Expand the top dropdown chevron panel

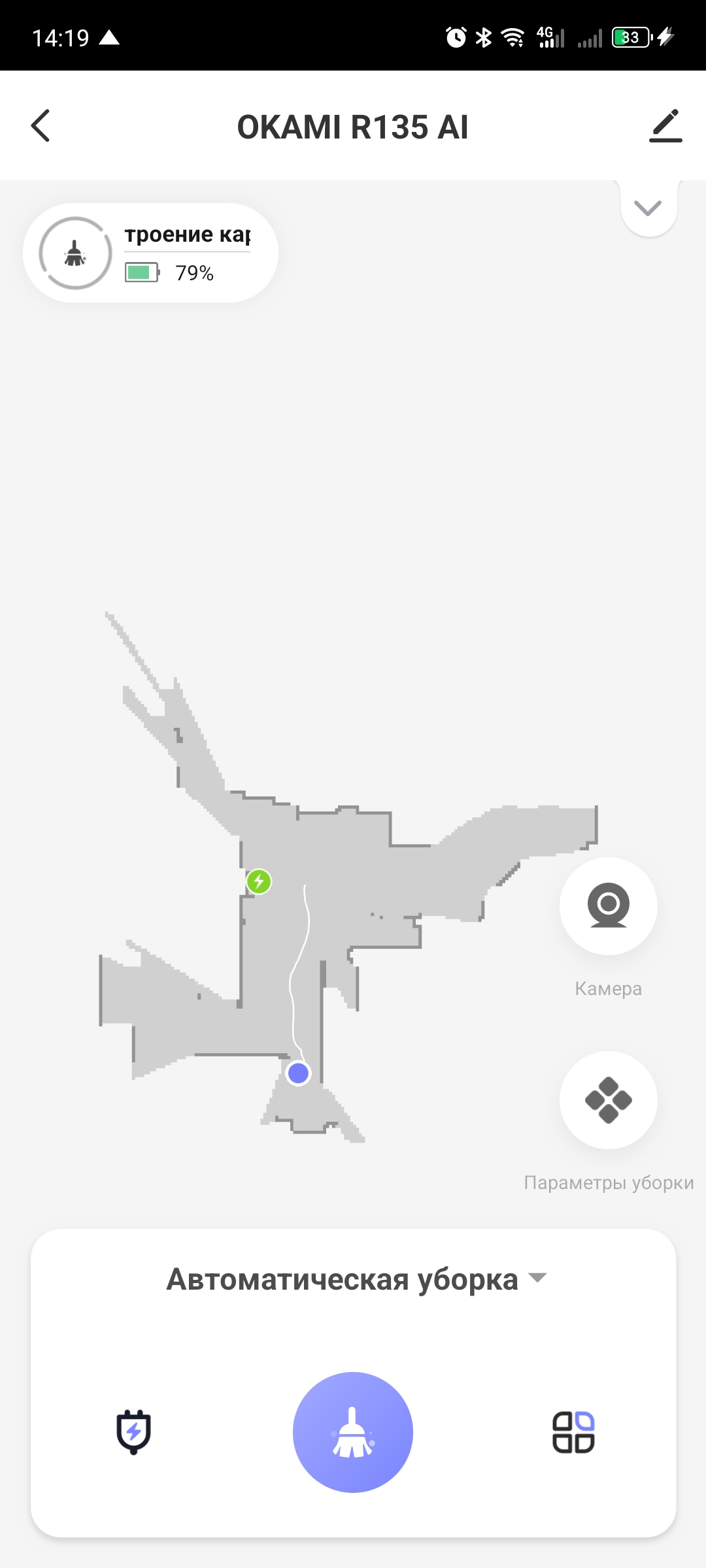coord(648,208)
